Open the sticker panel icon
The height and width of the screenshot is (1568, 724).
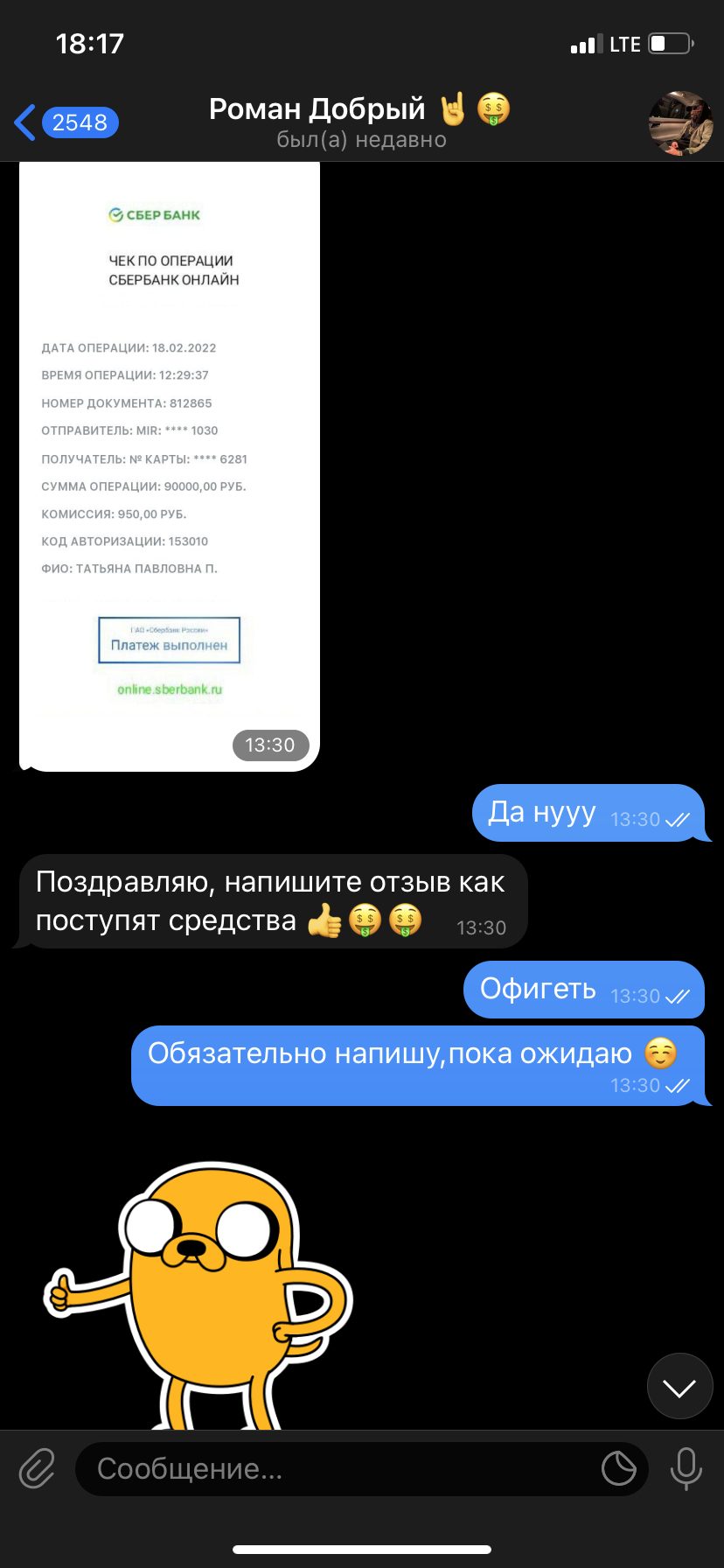pos(618,1468)
